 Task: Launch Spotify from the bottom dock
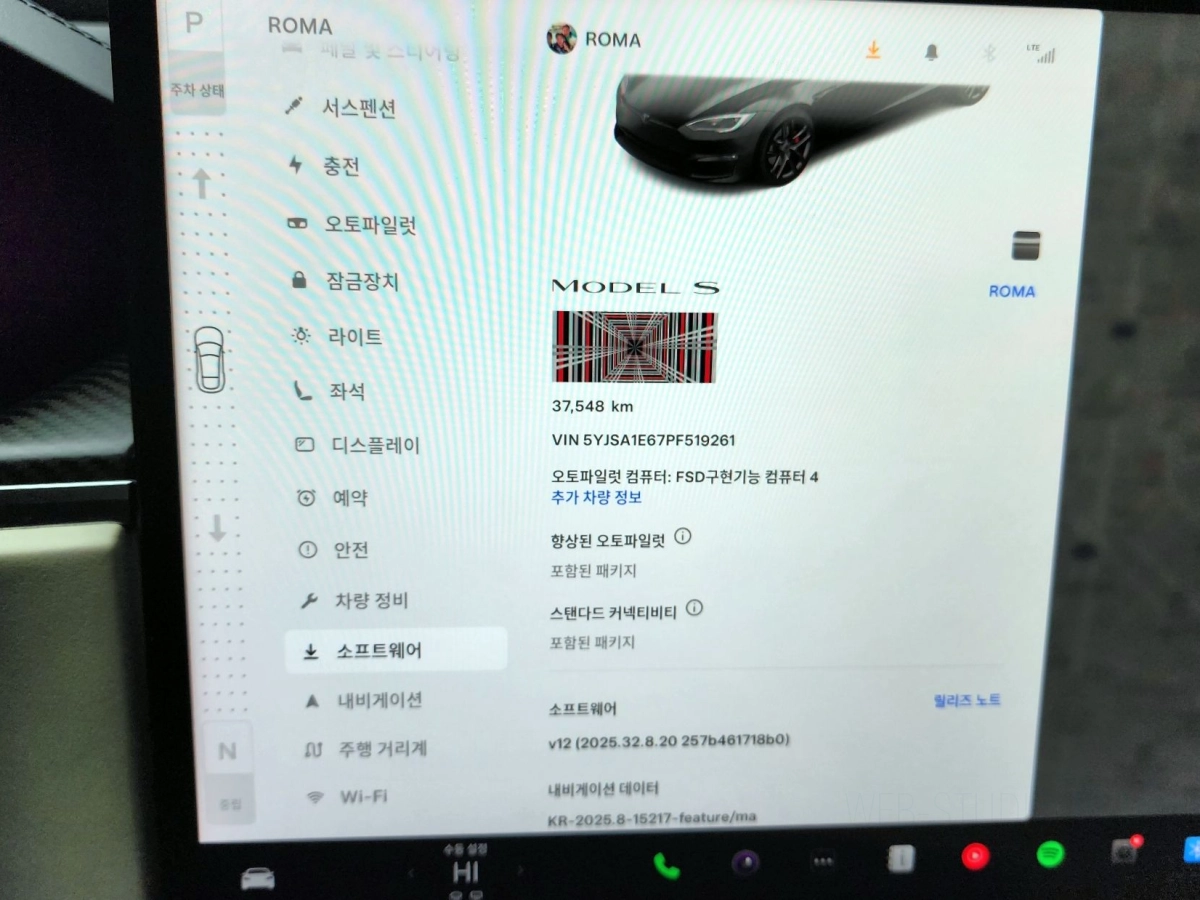click(1050, 855)
